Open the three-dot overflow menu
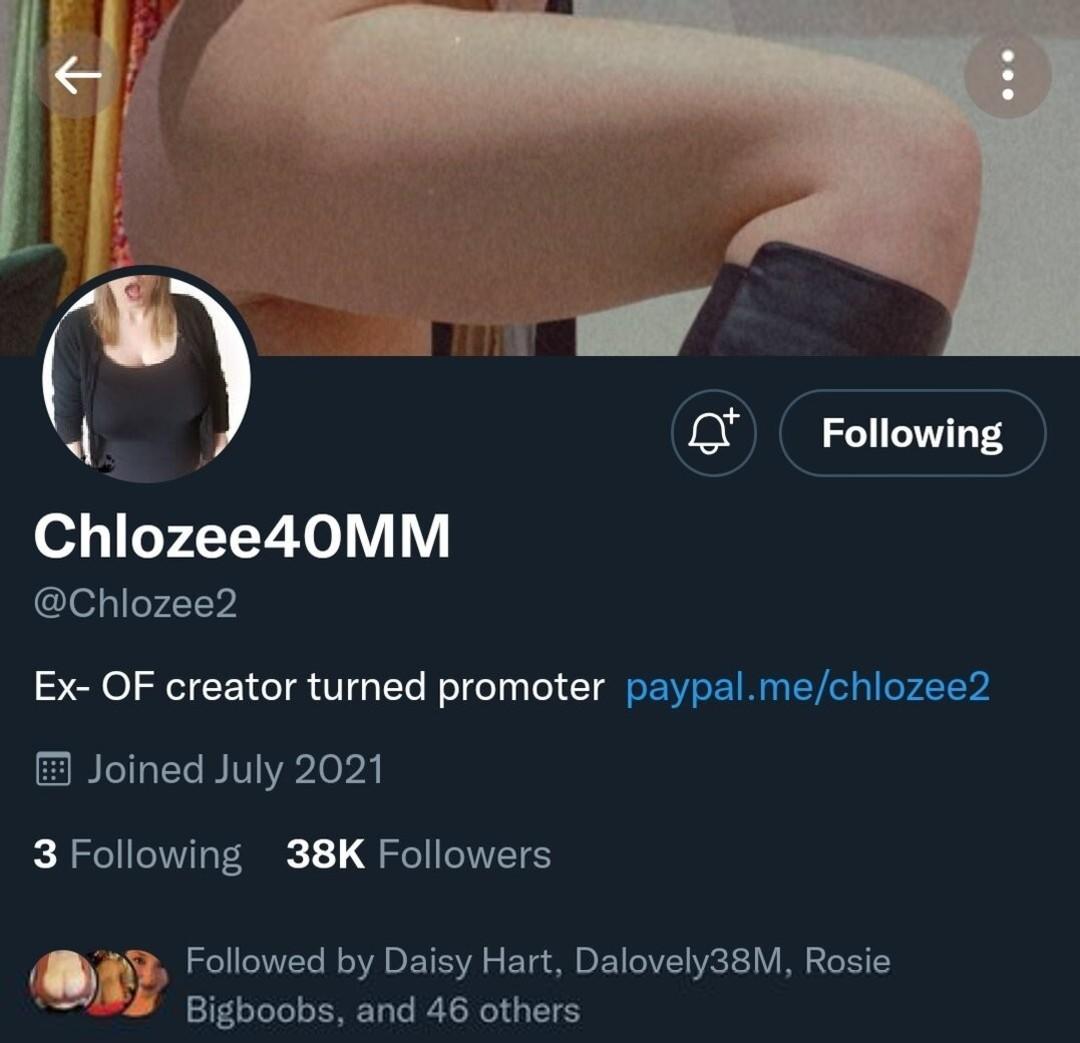 click(x=1007, y=75)
